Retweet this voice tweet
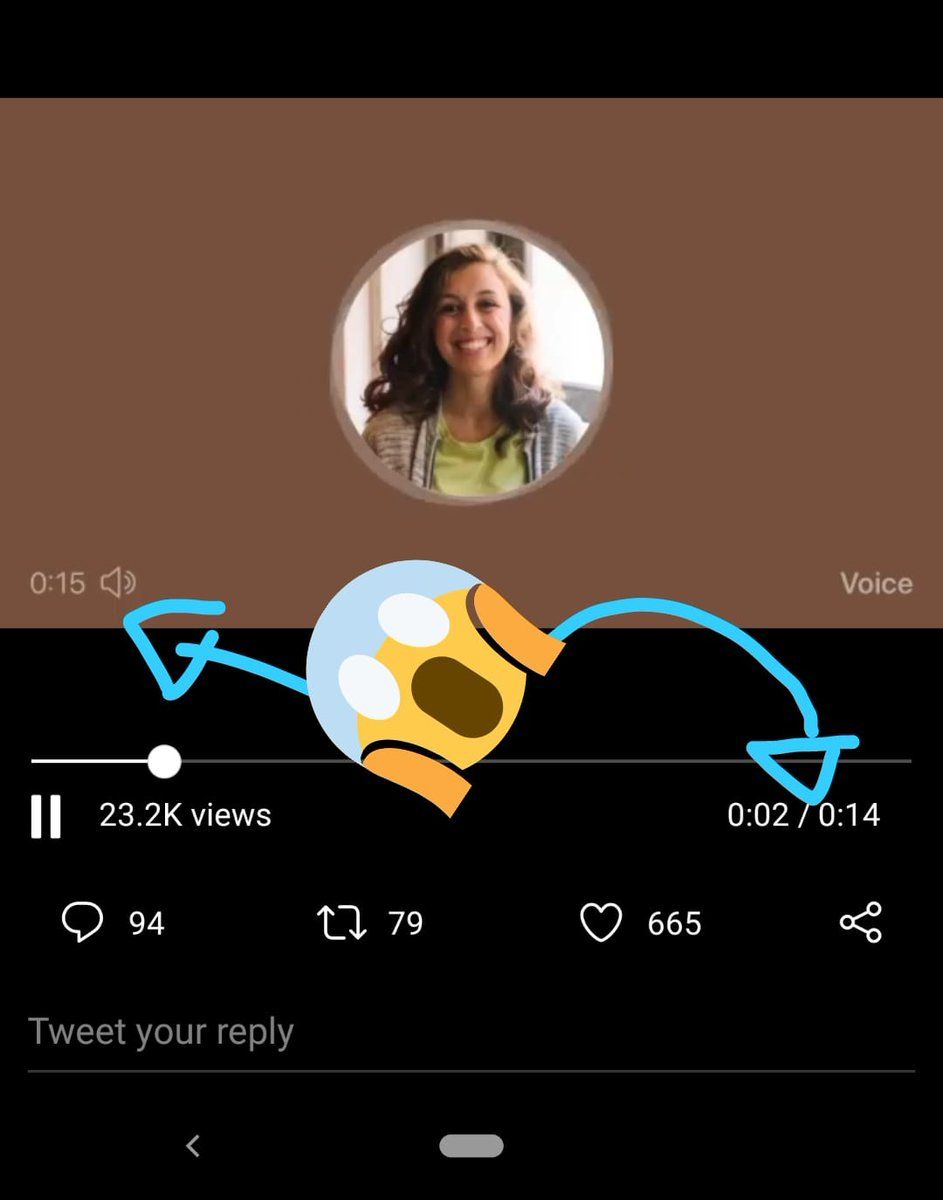The image size is (943, 1200). coord(342,922)
